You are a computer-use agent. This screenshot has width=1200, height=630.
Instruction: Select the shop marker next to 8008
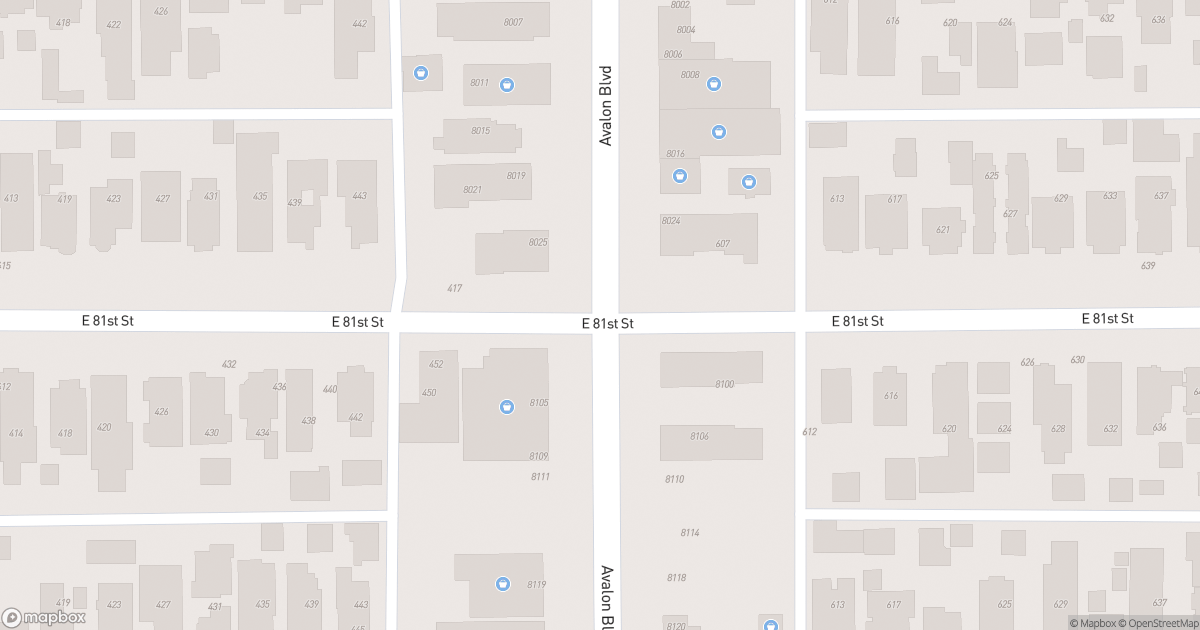(x=714, y=84)
